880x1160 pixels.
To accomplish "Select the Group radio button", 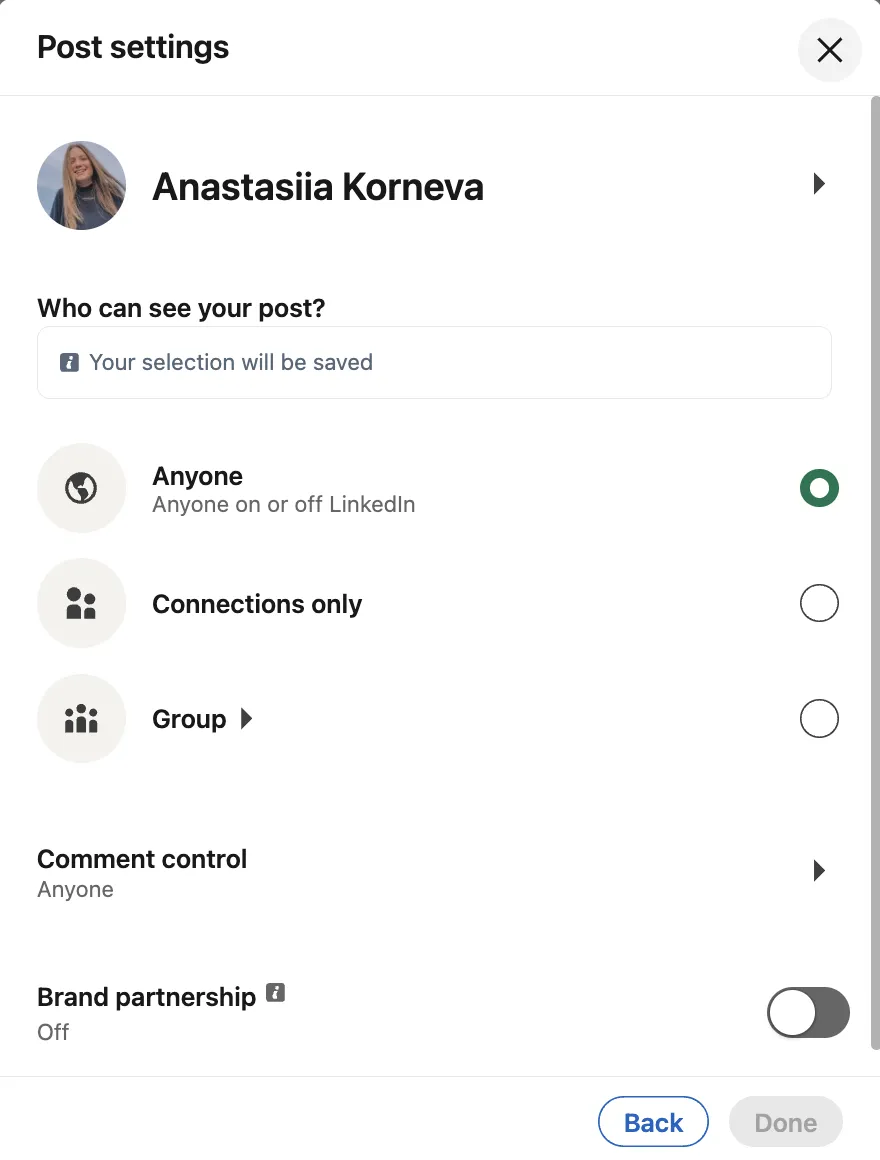I will pyautogui.click(x=819, y=718).
